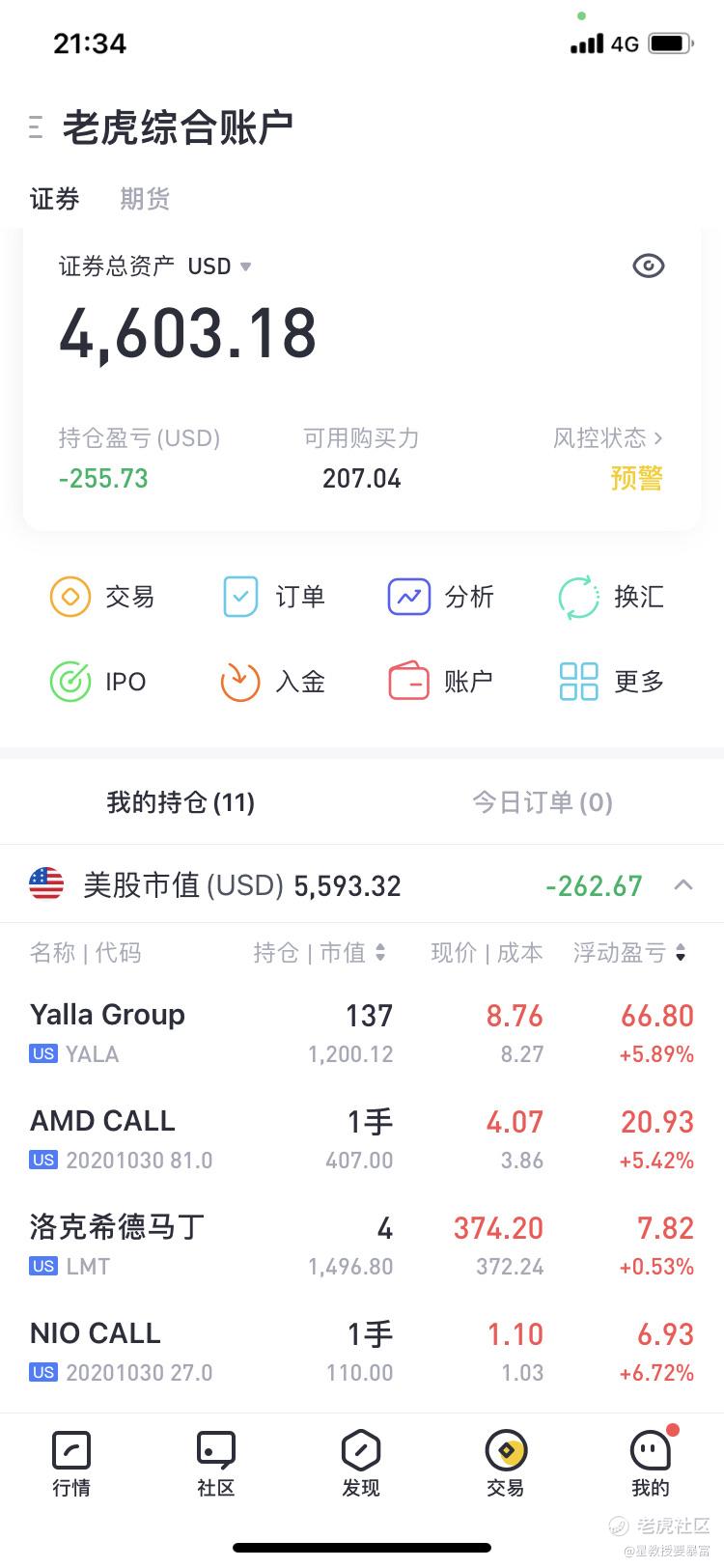This screenshot has height=1568, width=724.
Task: Open the 入金 deposit shortcut
Action: click(273, 682)
